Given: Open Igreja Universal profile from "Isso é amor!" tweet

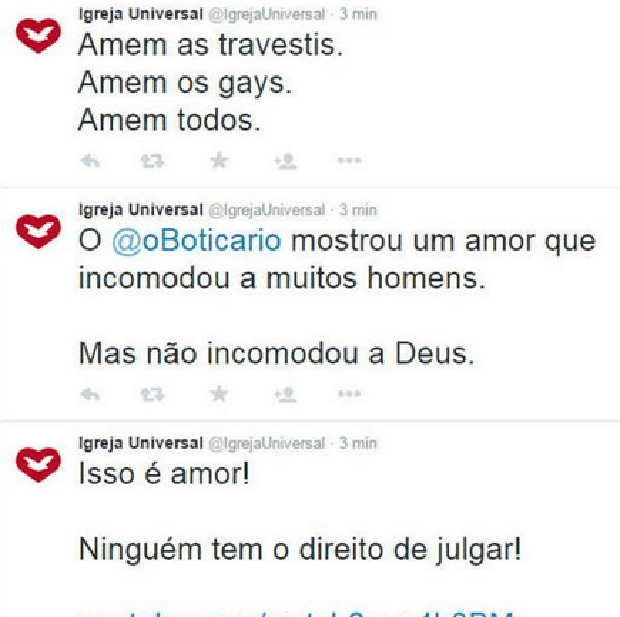Looking at the screenshot, I should (x=139, y=443).
